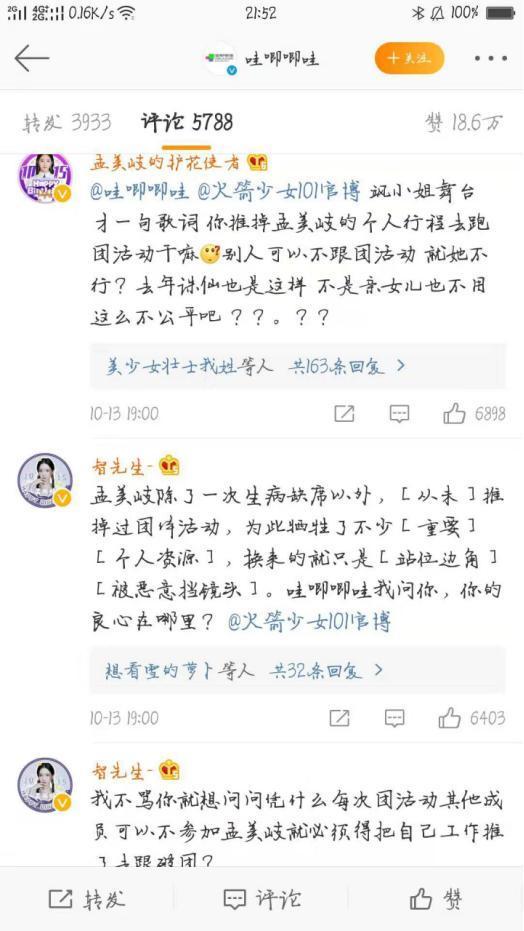Follow 哇唧唧哇 with the orange 关注 button
The image size is (524, 931).
click(409, 58)
